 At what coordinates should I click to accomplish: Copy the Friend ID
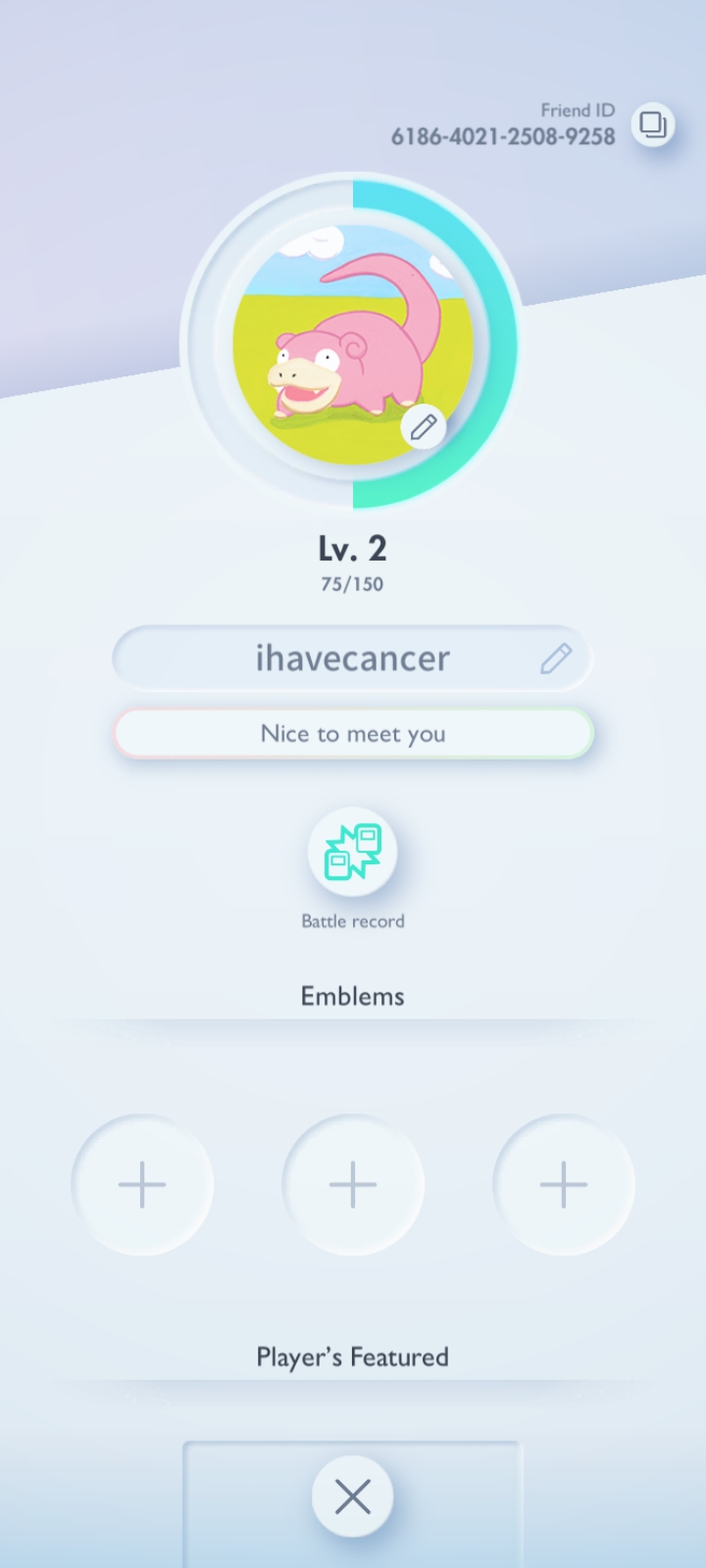pyautogui.click(x=653, y=124)
